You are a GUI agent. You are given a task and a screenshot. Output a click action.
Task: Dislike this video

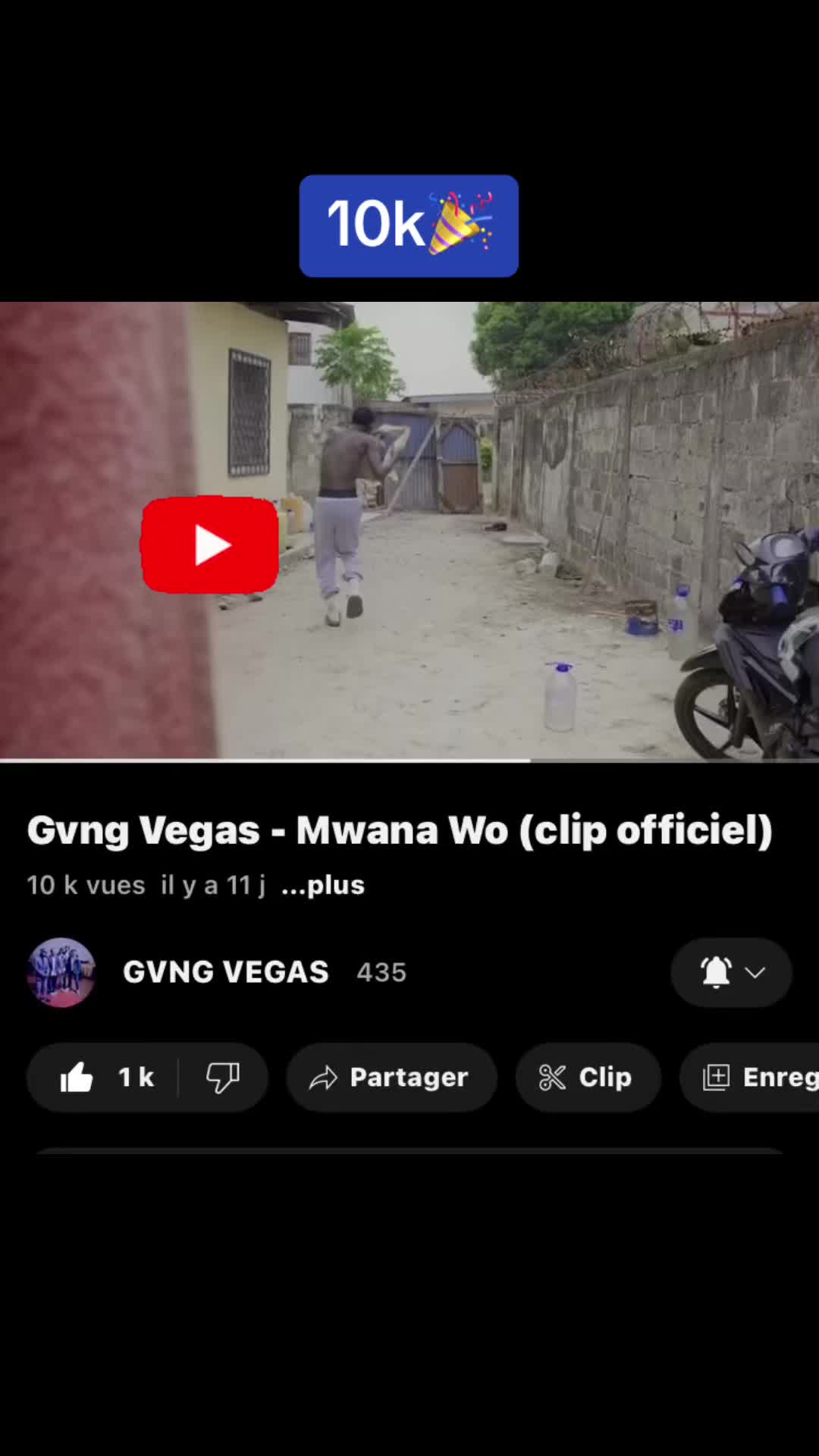point(223,1078)
